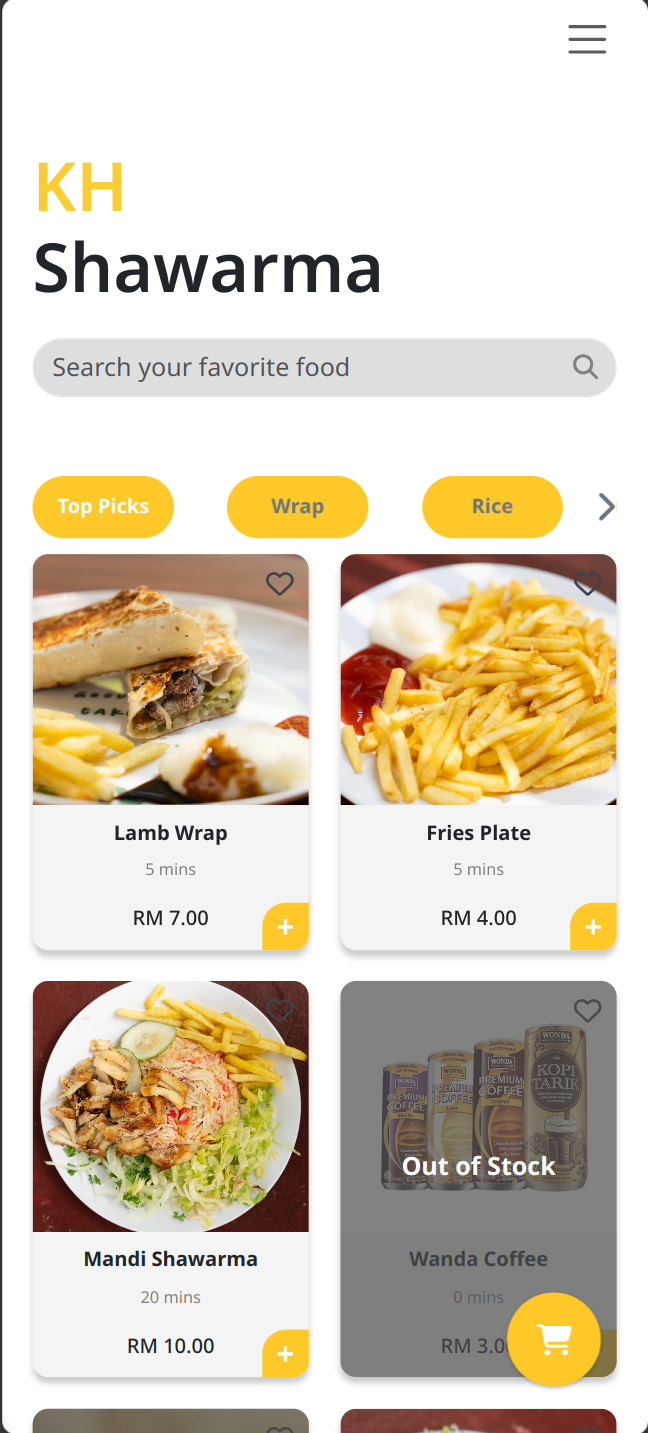Add Lamb Wrap to the cart

pyautogui.click(x=286, y=927)
